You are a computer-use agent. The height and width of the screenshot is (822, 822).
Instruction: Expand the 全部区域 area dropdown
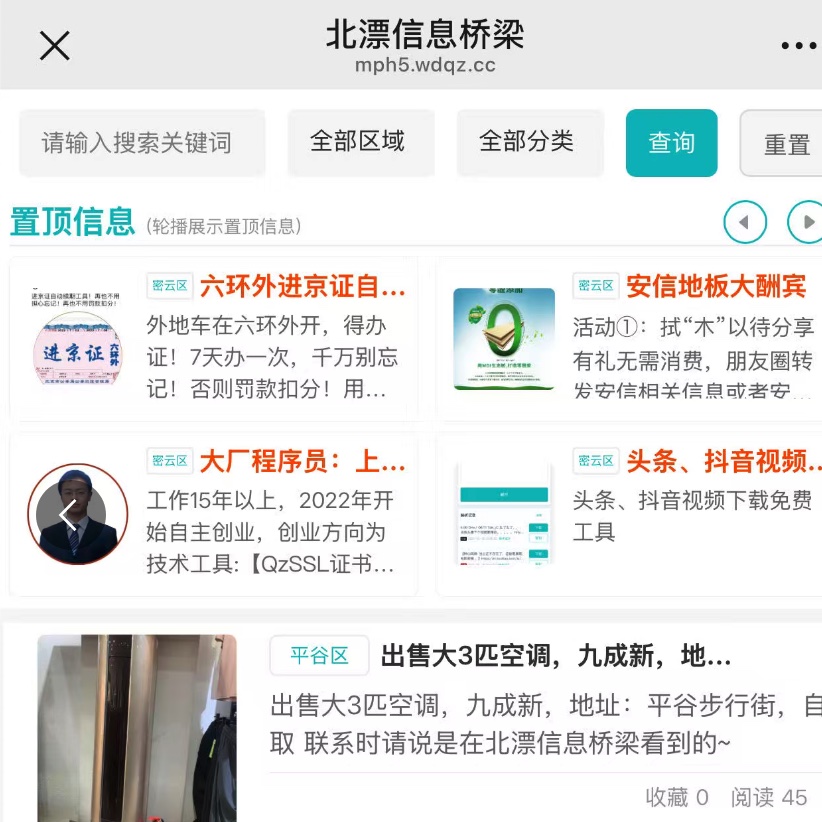point(357,142)
